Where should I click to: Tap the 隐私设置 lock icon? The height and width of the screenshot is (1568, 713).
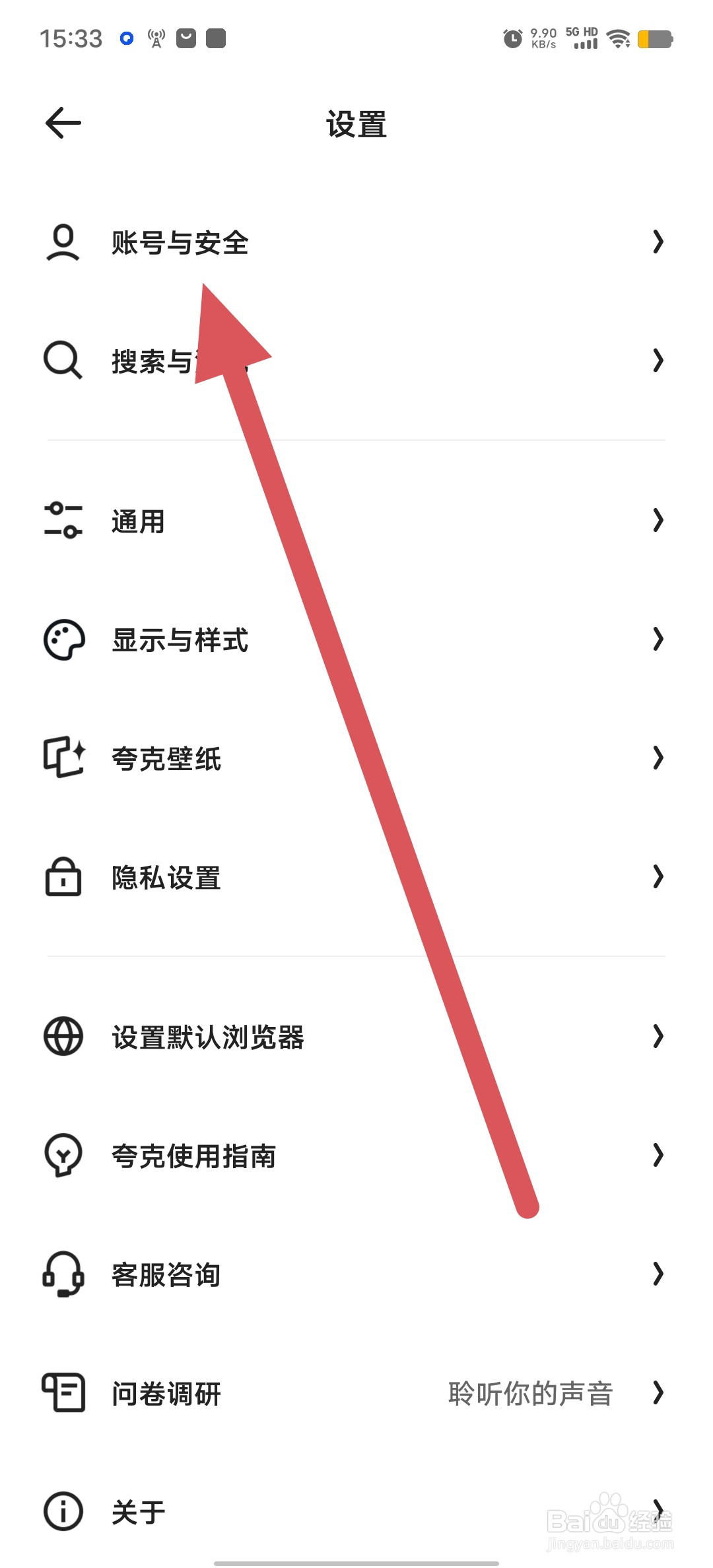click(63, 878)
